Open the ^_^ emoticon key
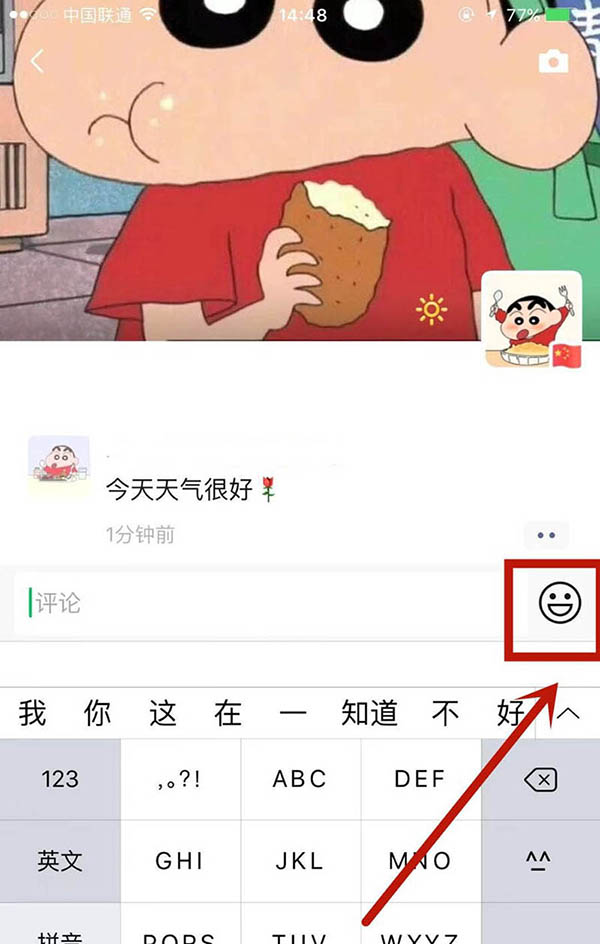The image size is (600, 944). [x=540, y=861]
